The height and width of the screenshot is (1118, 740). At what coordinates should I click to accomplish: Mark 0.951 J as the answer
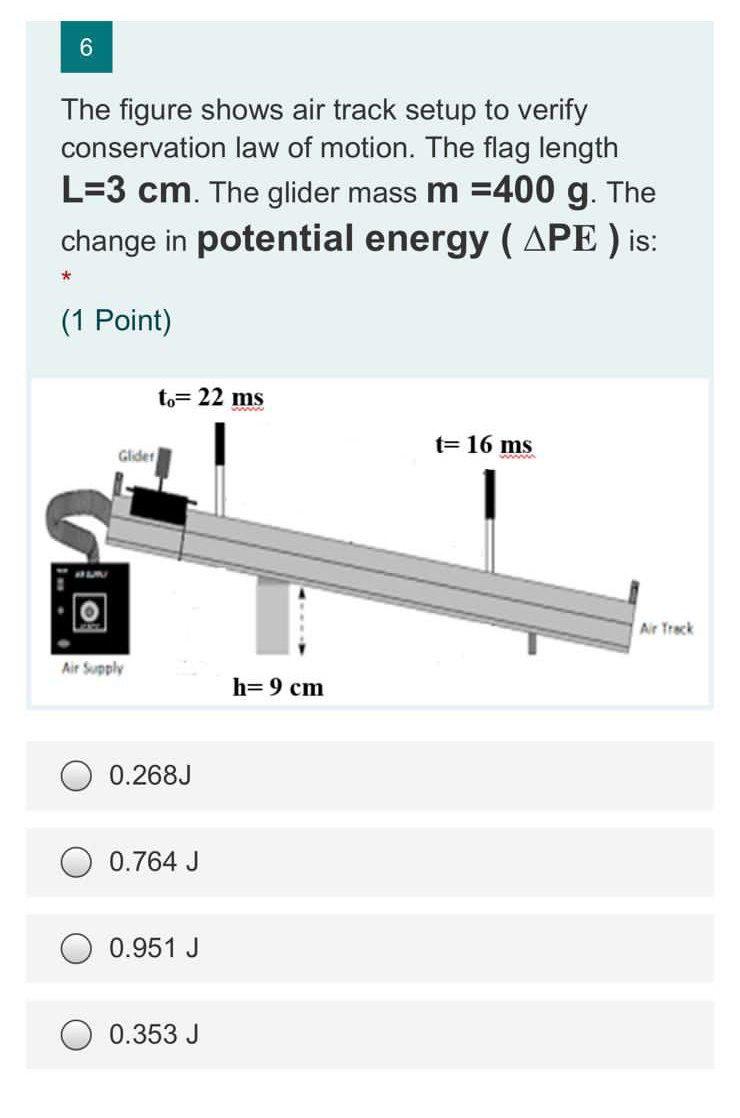click(77, 948)
